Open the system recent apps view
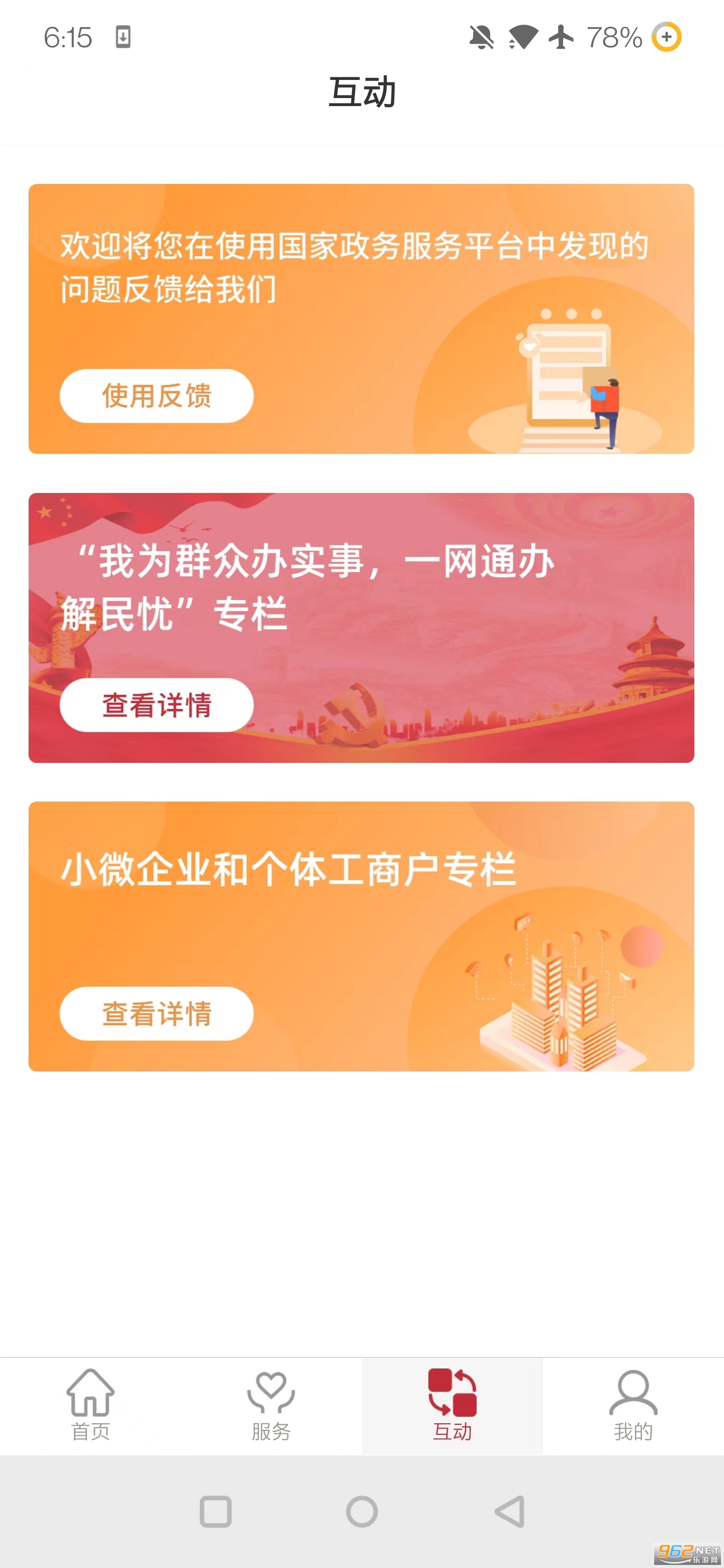 click(216, 1511)
